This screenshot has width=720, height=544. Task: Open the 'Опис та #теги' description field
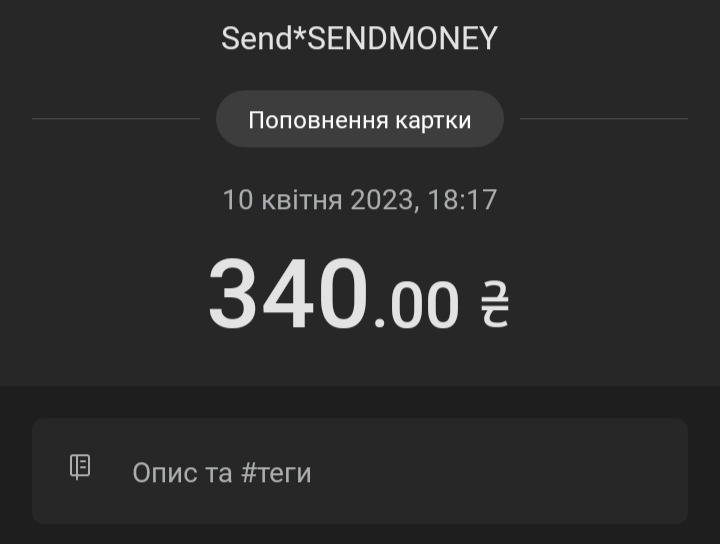tap(359, 471)
